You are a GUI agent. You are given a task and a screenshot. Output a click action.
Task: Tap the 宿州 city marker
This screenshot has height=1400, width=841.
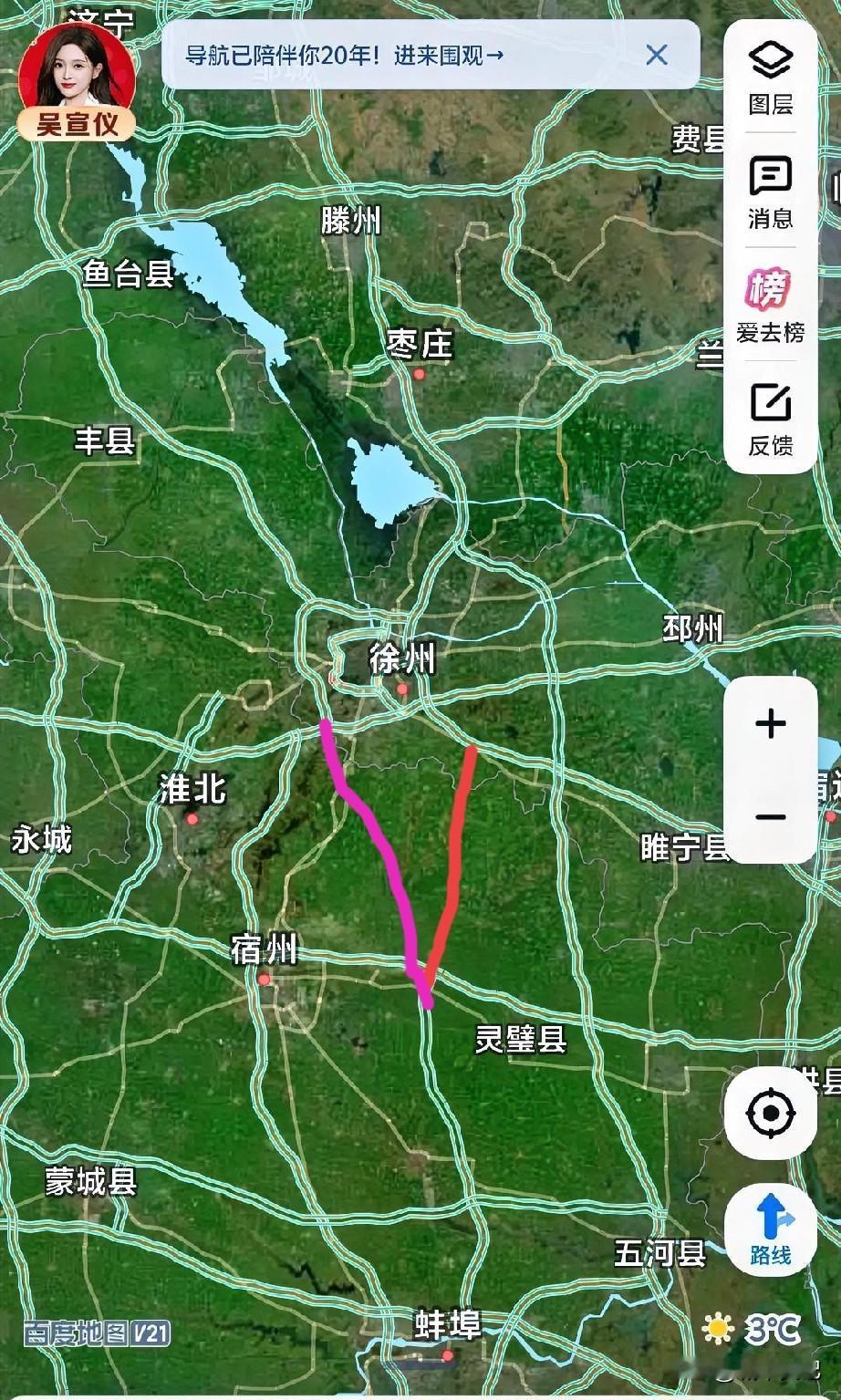coord(265,979)
